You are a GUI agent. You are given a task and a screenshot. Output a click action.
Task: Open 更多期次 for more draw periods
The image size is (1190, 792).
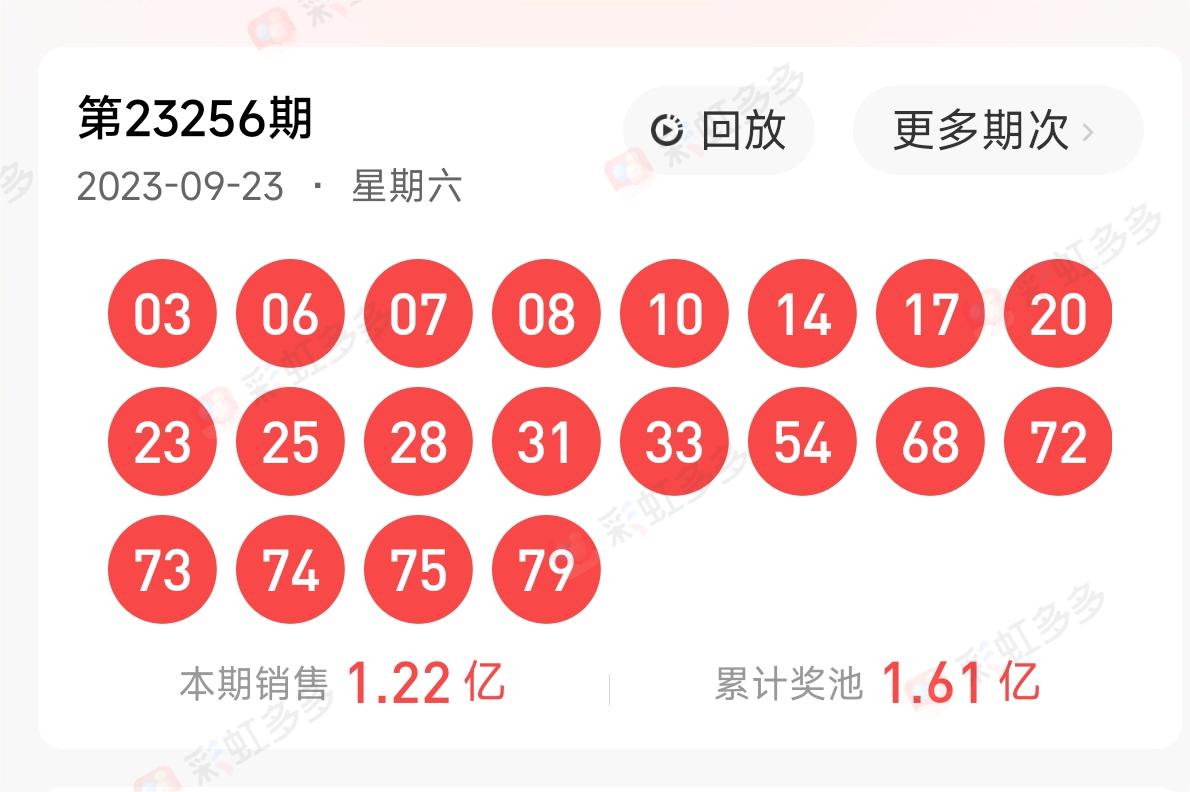tap(996, 130)
